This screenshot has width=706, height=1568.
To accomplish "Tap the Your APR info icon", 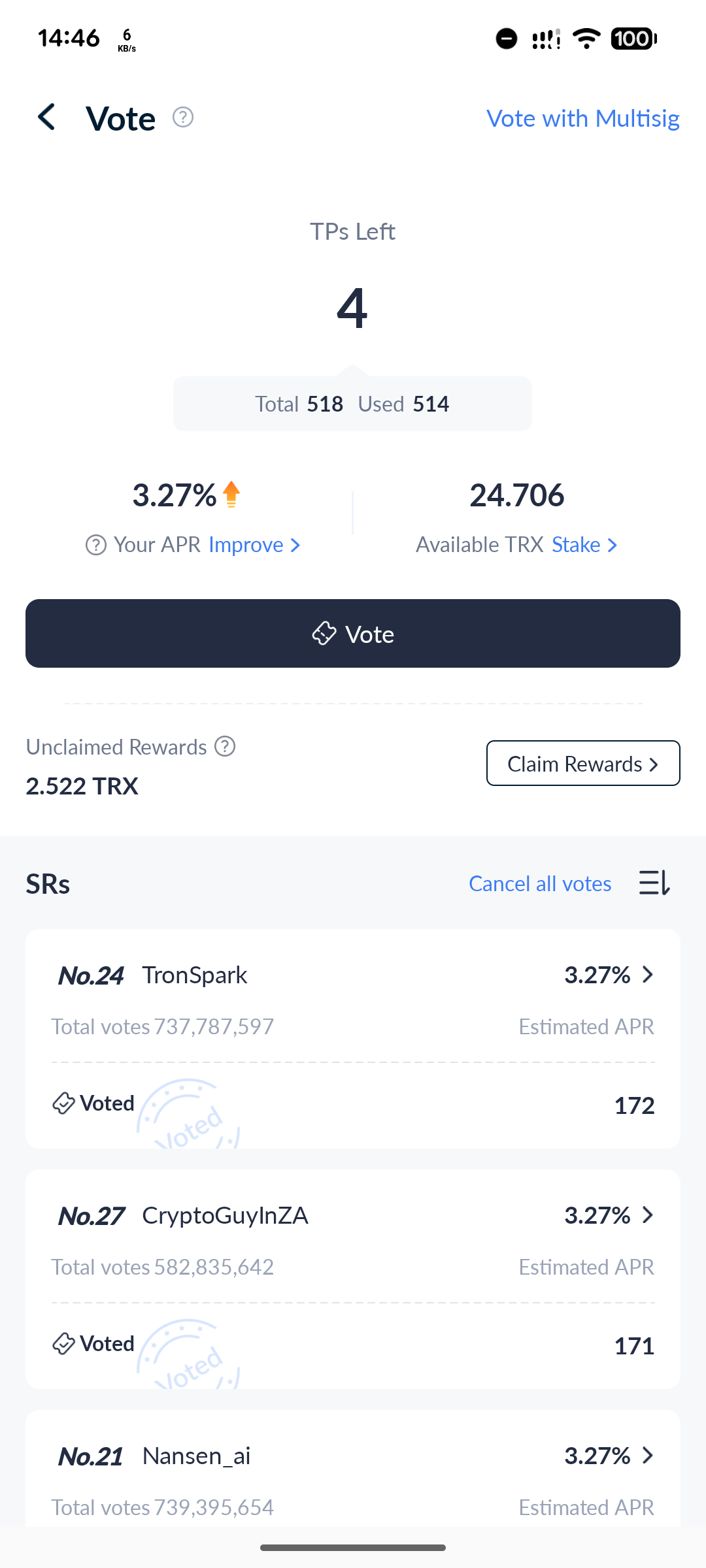I will pos(96,545).
